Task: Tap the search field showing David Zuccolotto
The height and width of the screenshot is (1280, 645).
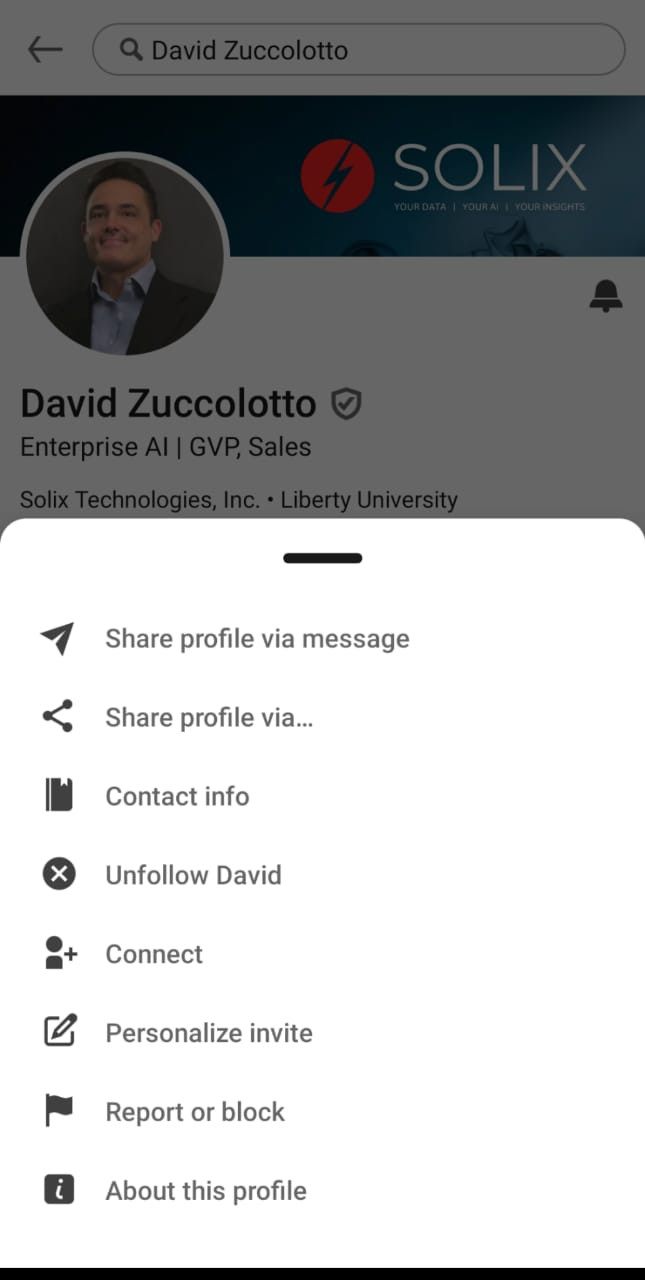Action: tap(358, 50)
